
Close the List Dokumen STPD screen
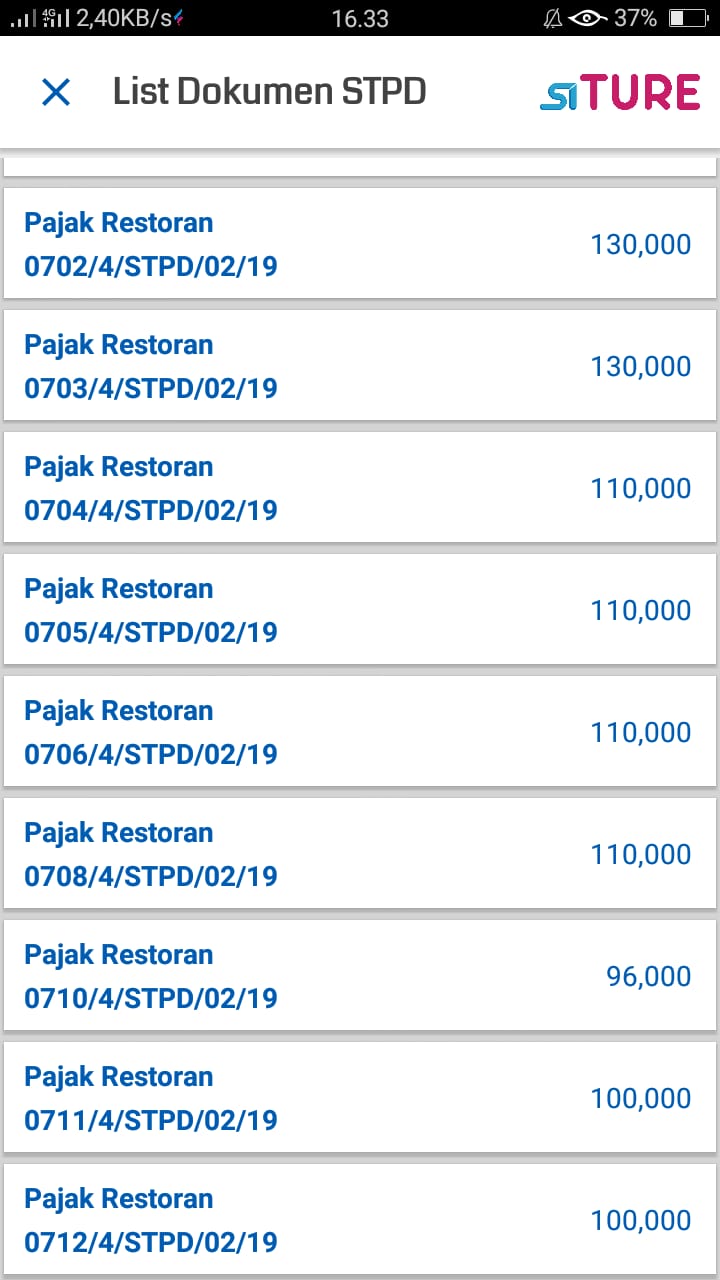pos(56,93)
